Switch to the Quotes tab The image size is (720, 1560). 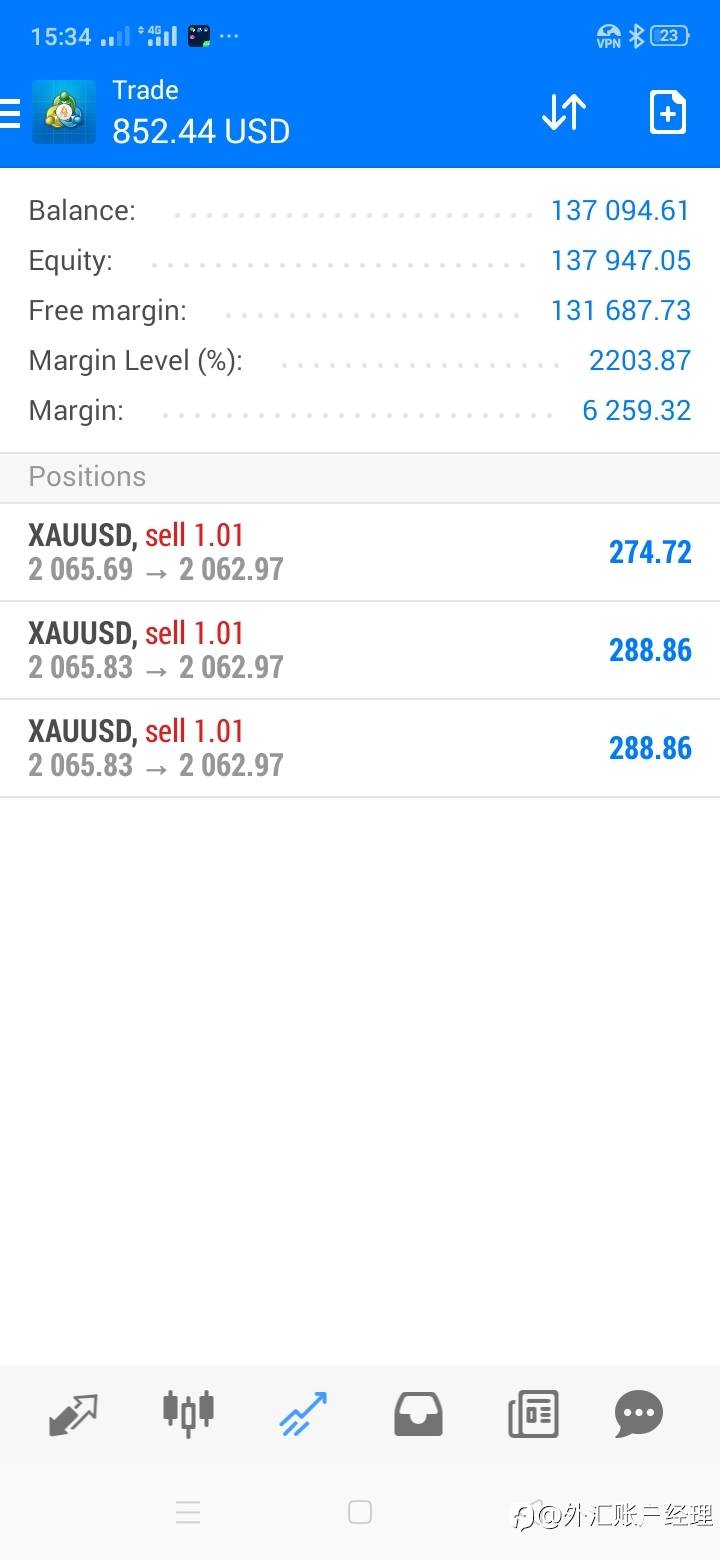[x=74, y=1414]
